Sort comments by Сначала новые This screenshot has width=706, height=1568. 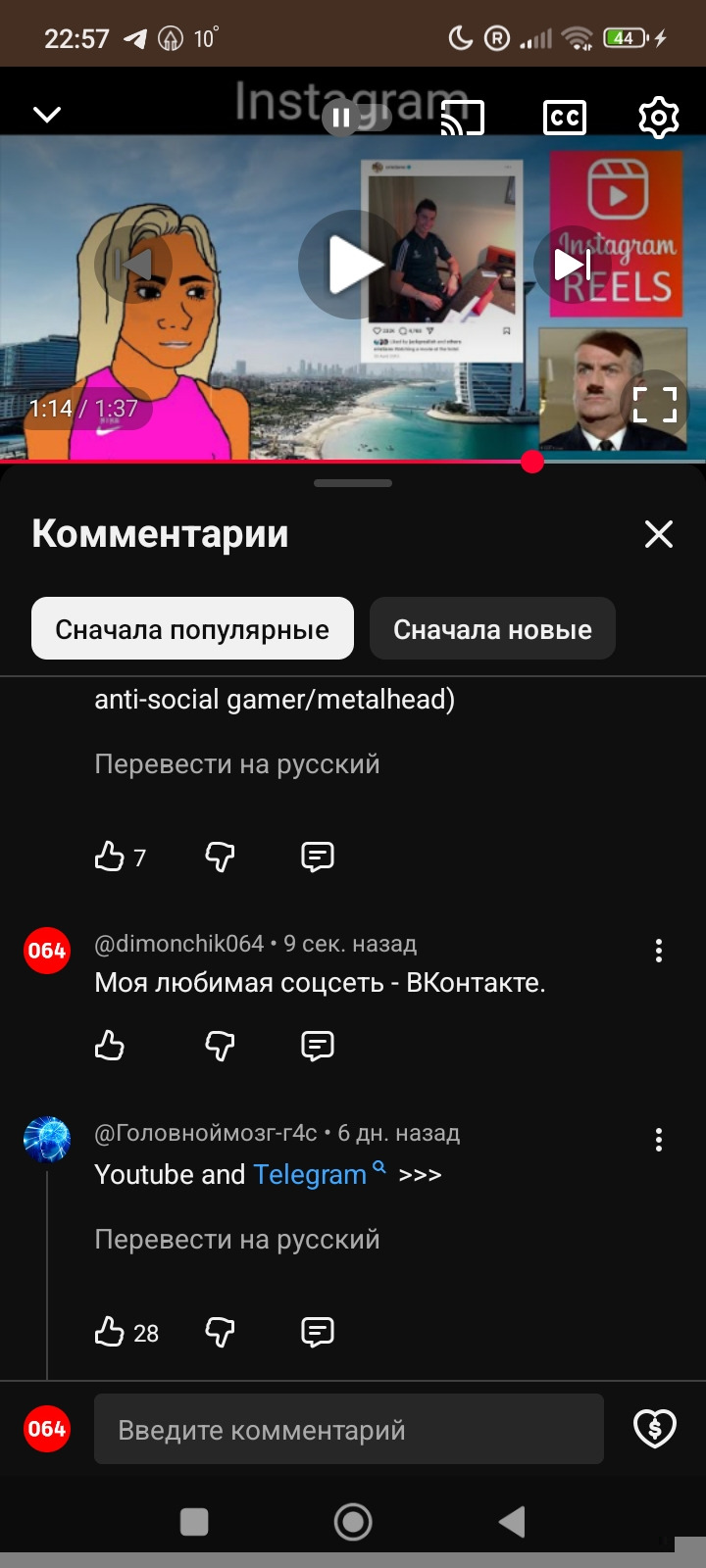(492, 629)
